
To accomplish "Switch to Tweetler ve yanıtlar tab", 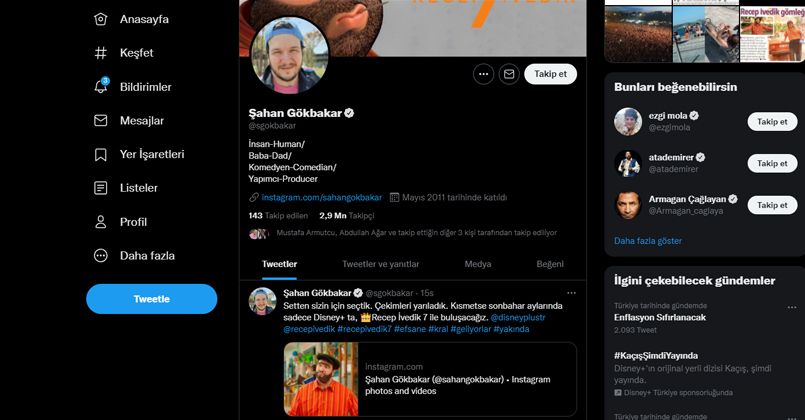I will click(380, 264).
